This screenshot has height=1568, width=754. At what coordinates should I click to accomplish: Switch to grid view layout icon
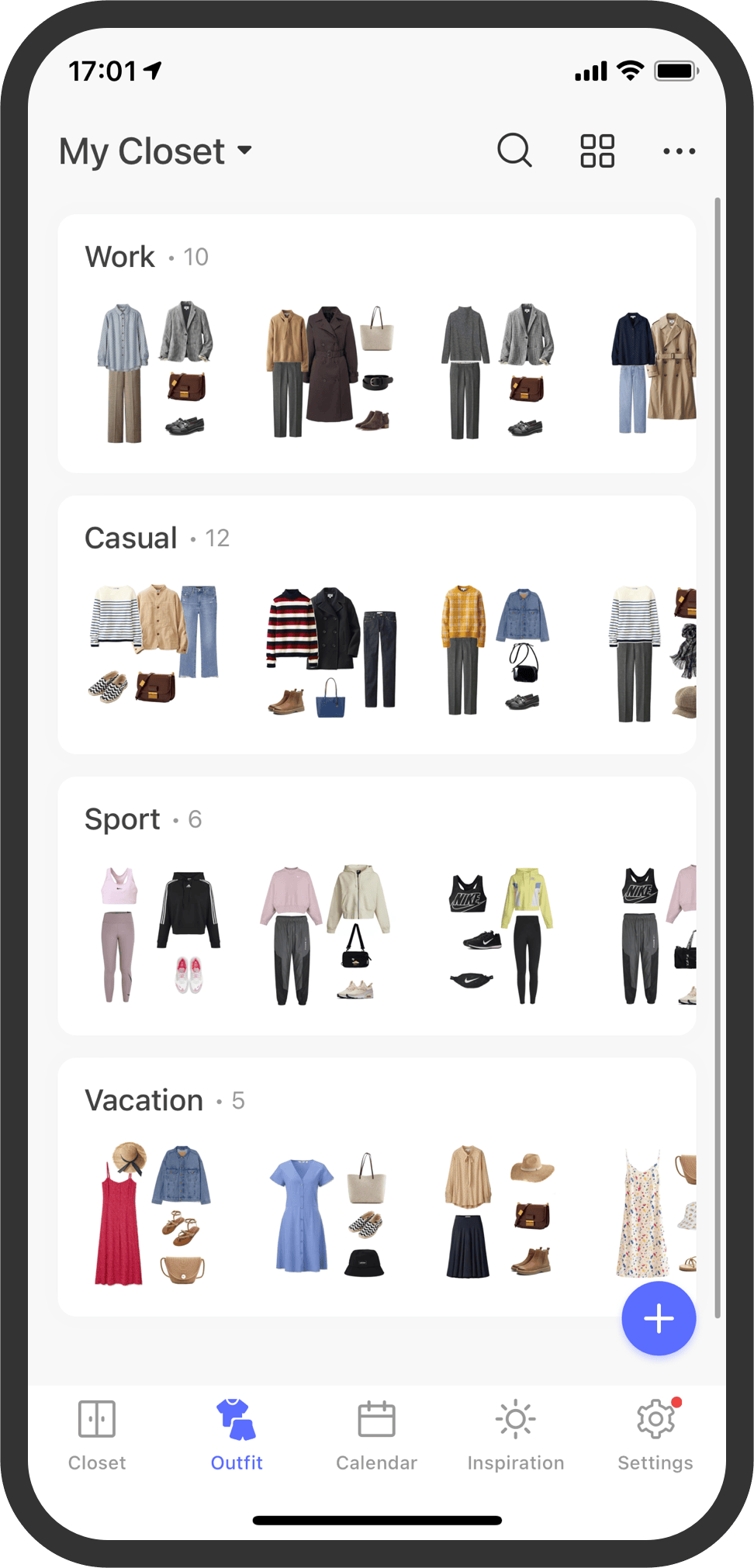point(597,151)
